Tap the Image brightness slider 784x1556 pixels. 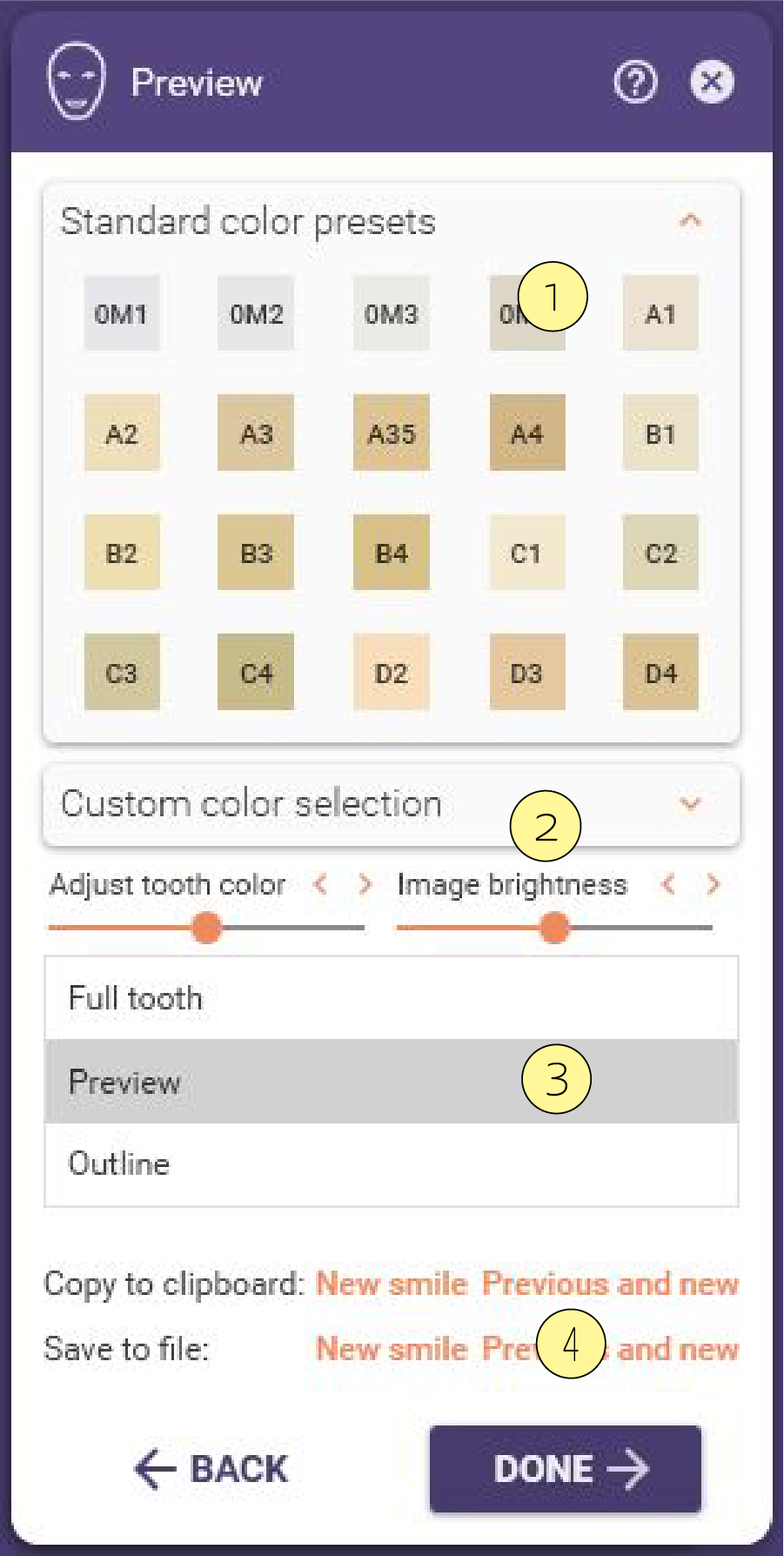554,928
